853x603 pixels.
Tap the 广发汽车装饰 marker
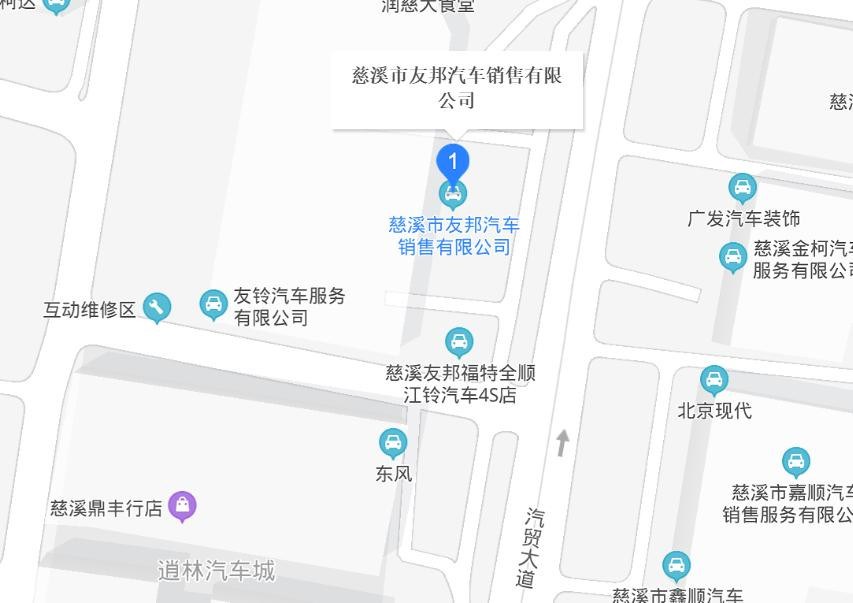(x=742, y=188)
